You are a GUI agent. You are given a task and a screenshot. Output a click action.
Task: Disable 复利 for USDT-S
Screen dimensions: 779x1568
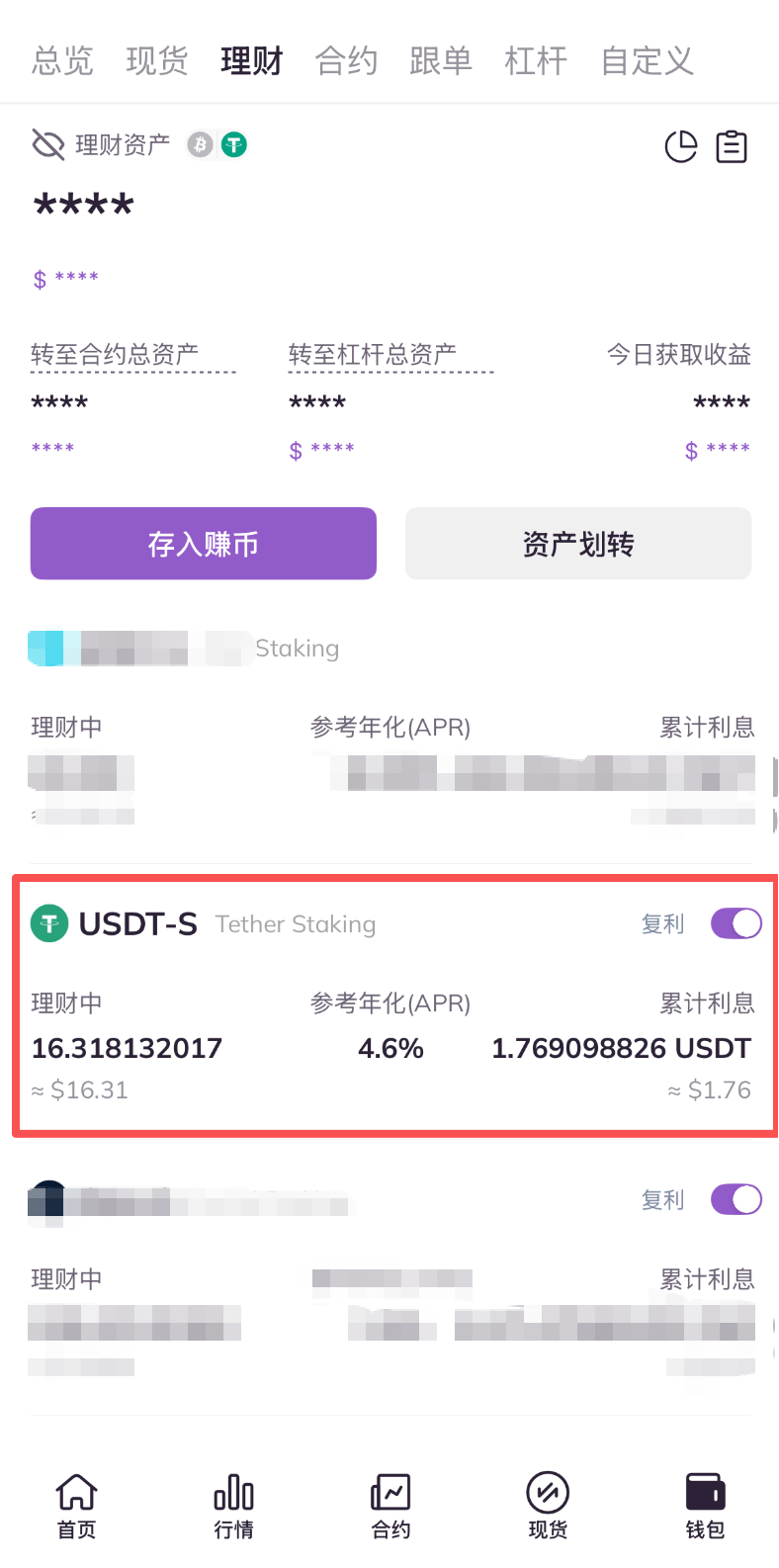[x=736, y=923]
